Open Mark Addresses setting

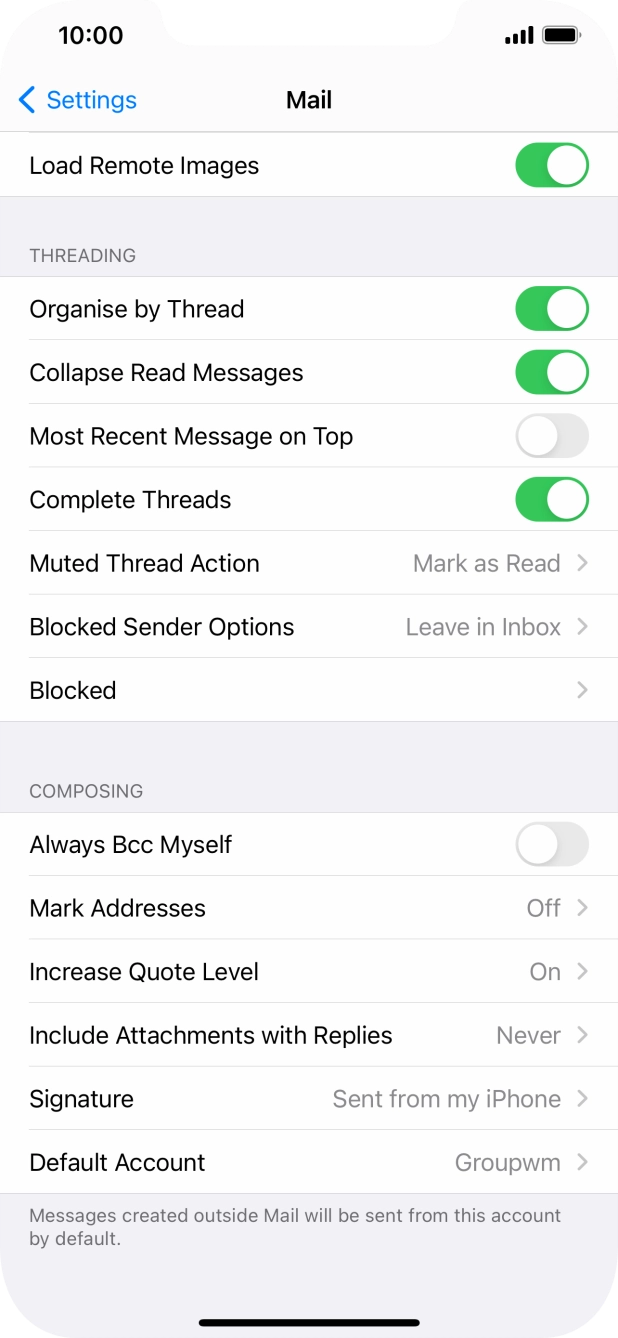pyautogui.click(x=308, y=908)
